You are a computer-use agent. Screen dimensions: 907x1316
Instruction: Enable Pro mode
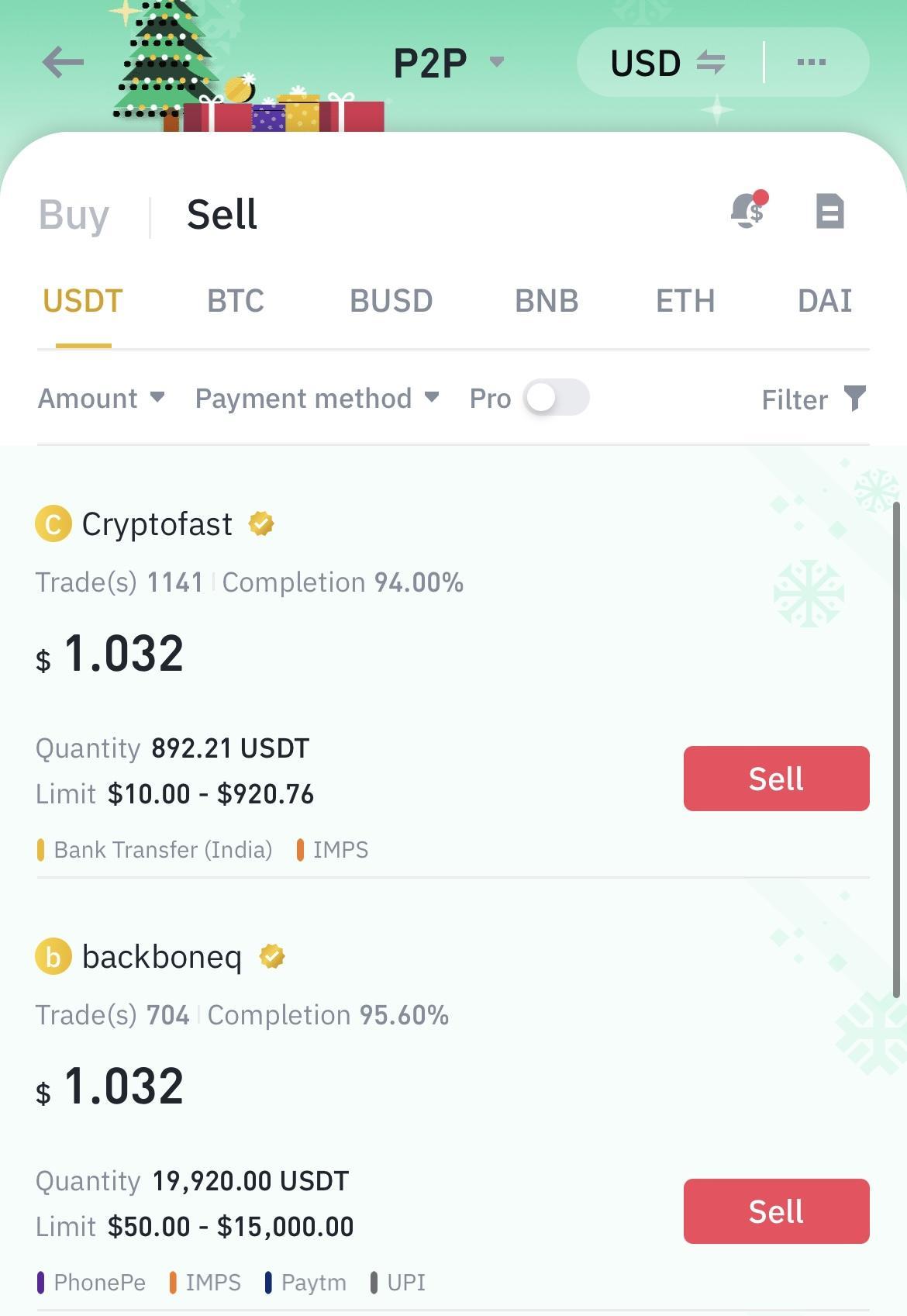click(x=557, y=397)
